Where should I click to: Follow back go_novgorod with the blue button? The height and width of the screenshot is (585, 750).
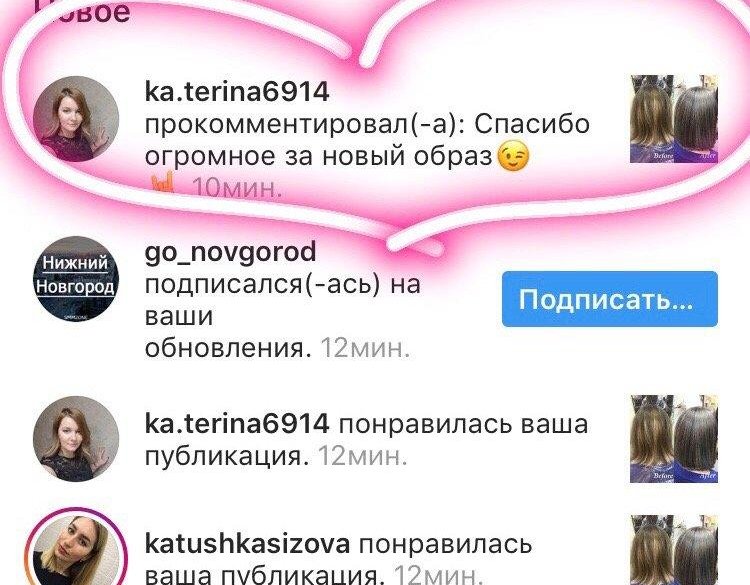pos(609,299)
